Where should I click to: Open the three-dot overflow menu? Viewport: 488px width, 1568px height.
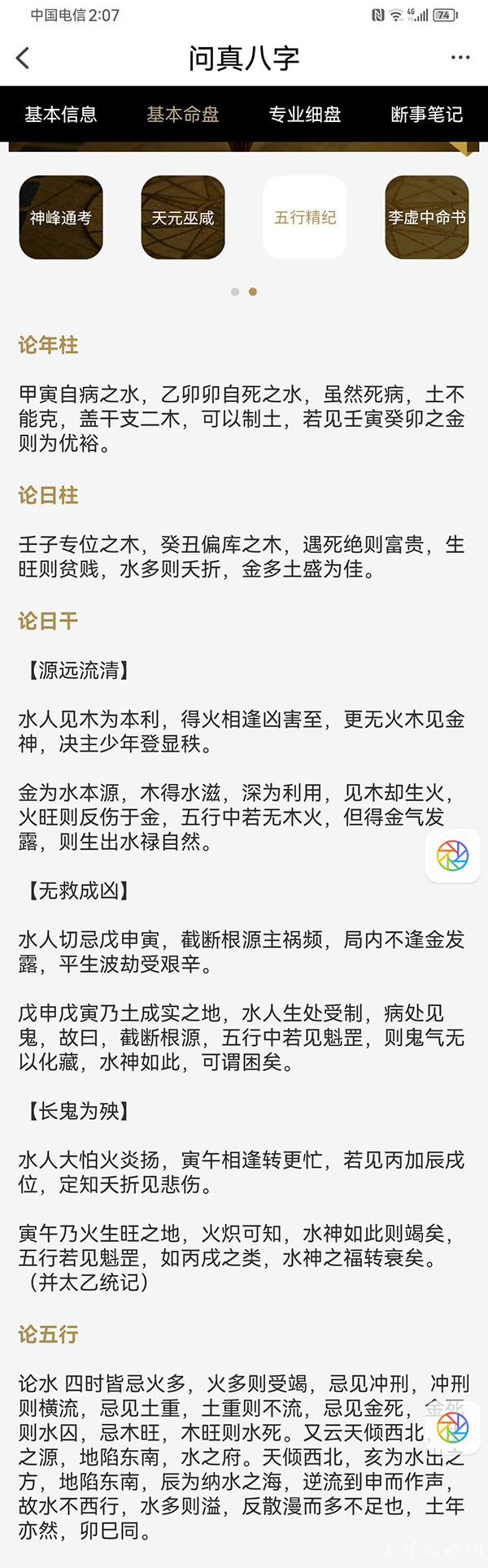(460, 58)
